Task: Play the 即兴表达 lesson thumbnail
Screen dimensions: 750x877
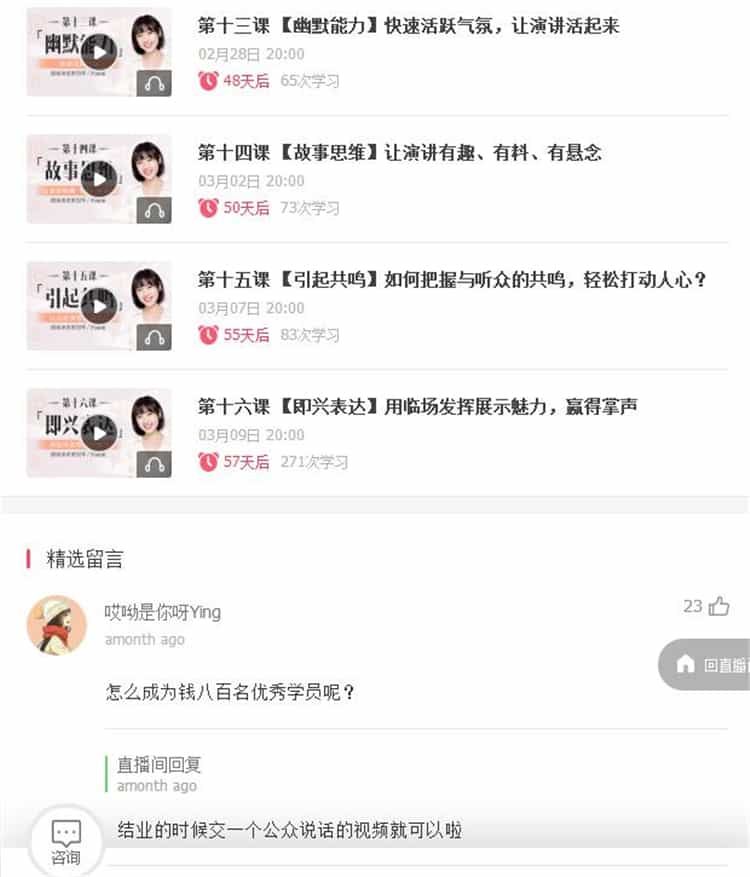Action: pos(98,433)
